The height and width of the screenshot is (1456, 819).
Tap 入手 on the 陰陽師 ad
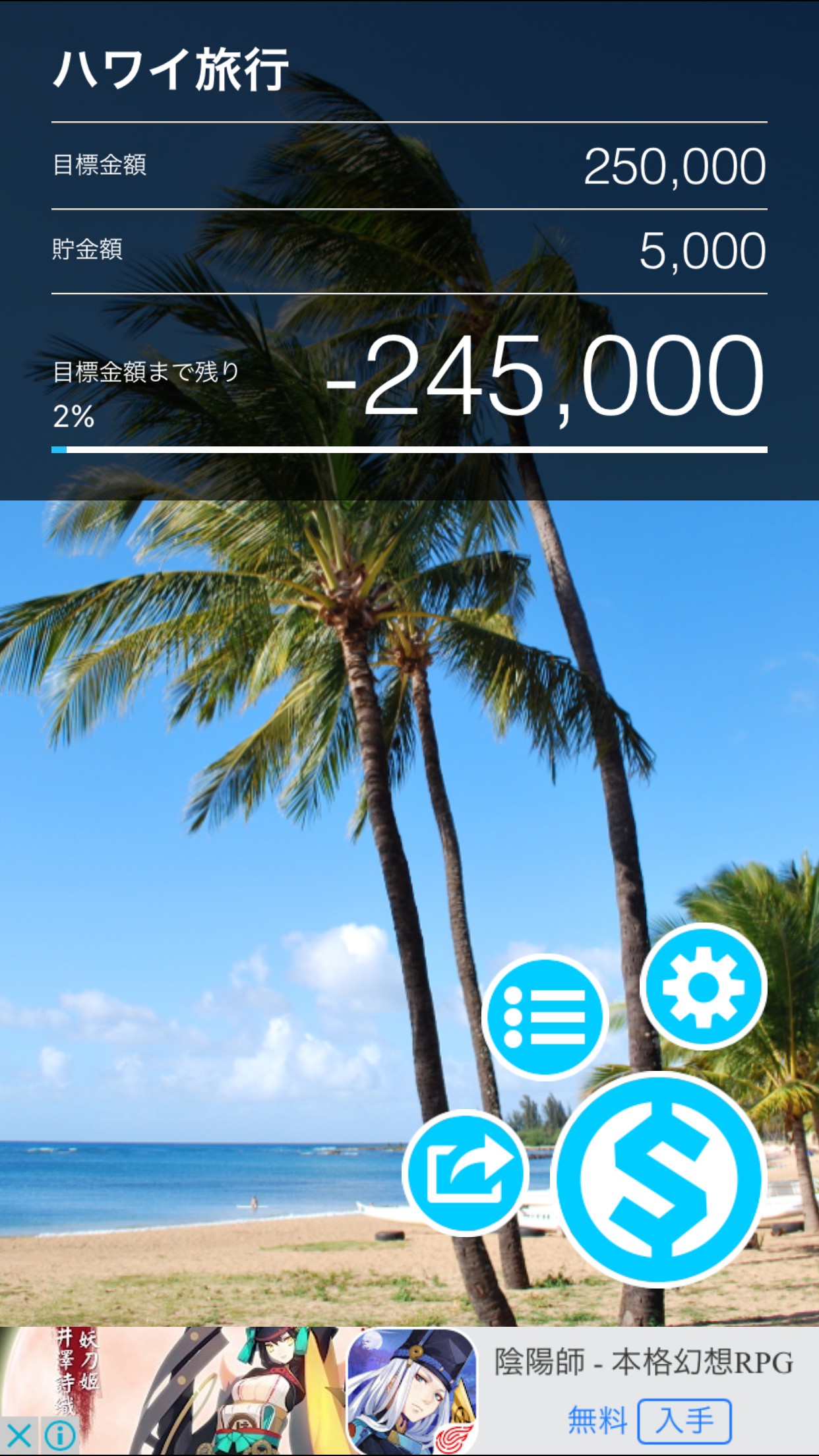(x=684, y=1420)
